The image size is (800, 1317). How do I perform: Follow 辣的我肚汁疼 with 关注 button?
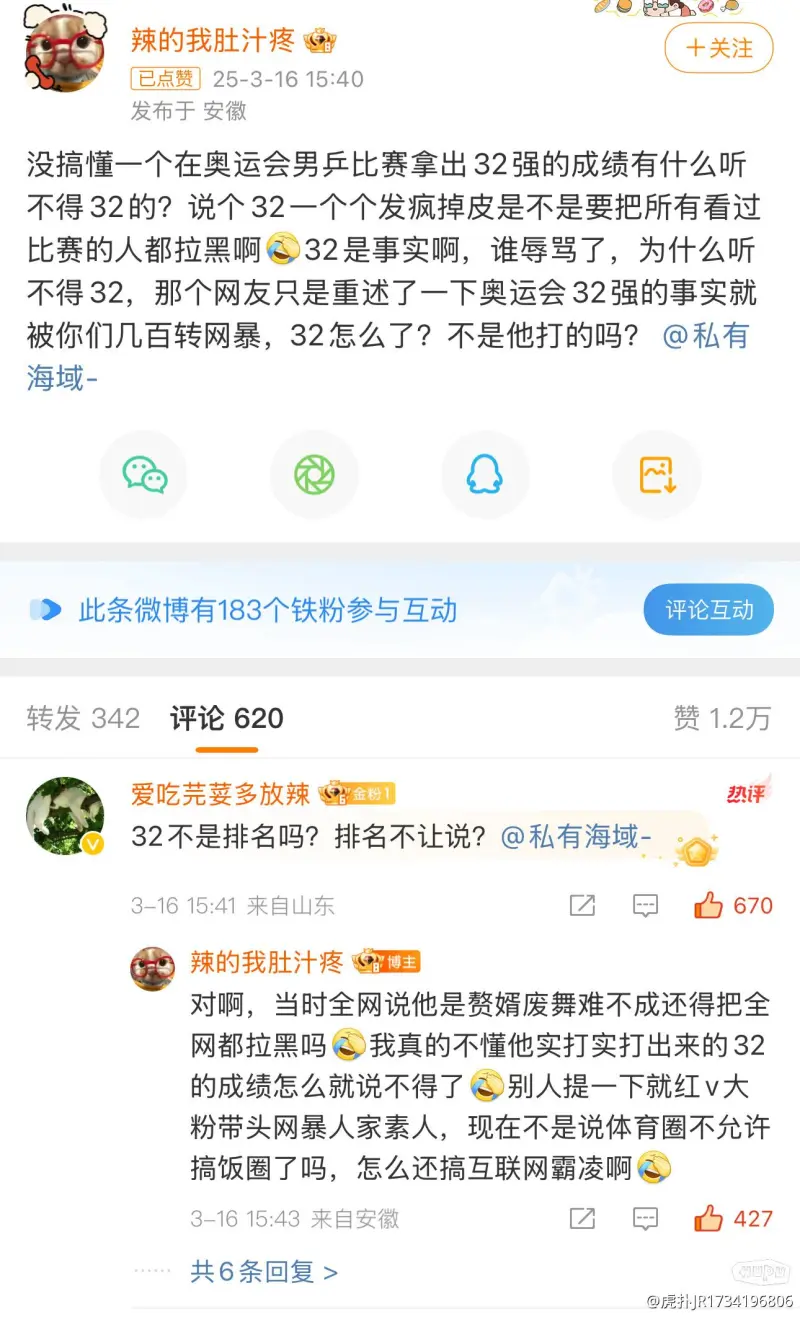pyautogui.click(x=718, y=48)
